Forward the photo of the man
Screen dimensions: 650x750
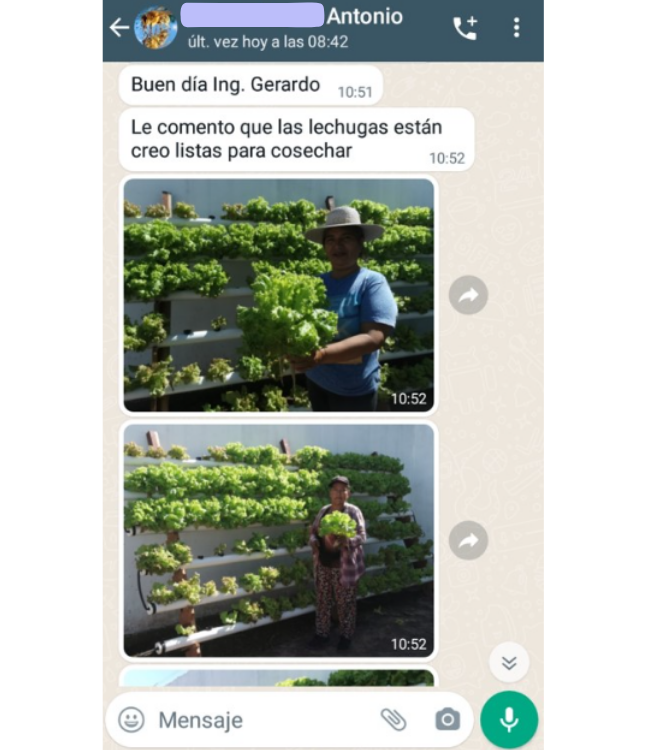click(468, 295)
